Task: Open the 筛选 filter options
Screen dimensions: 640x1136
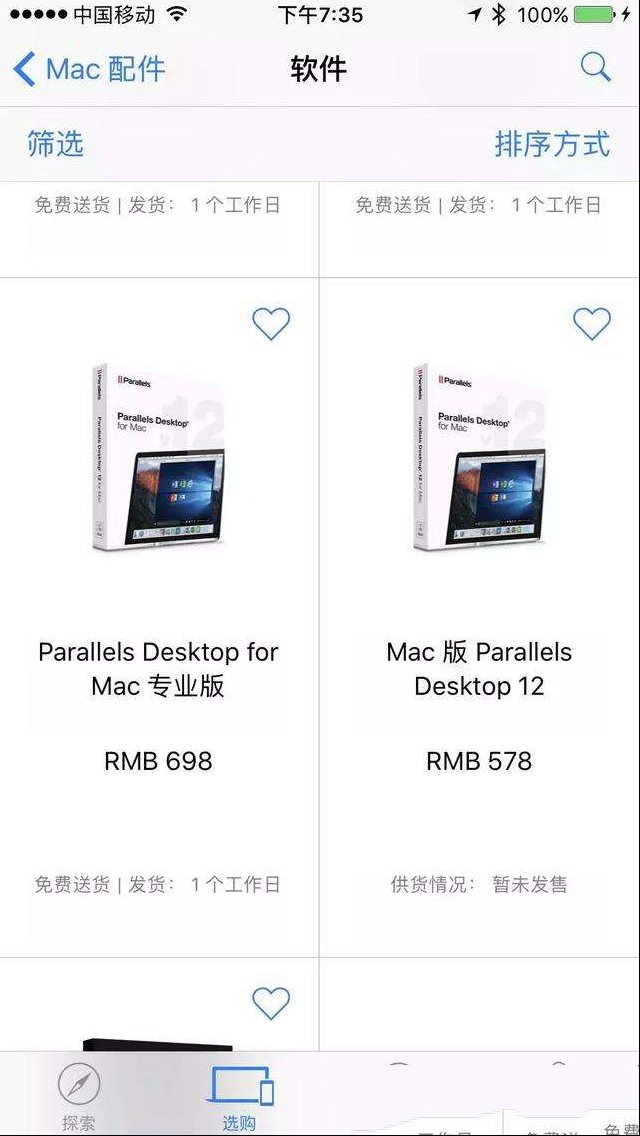Action: [x=56, y=144]
